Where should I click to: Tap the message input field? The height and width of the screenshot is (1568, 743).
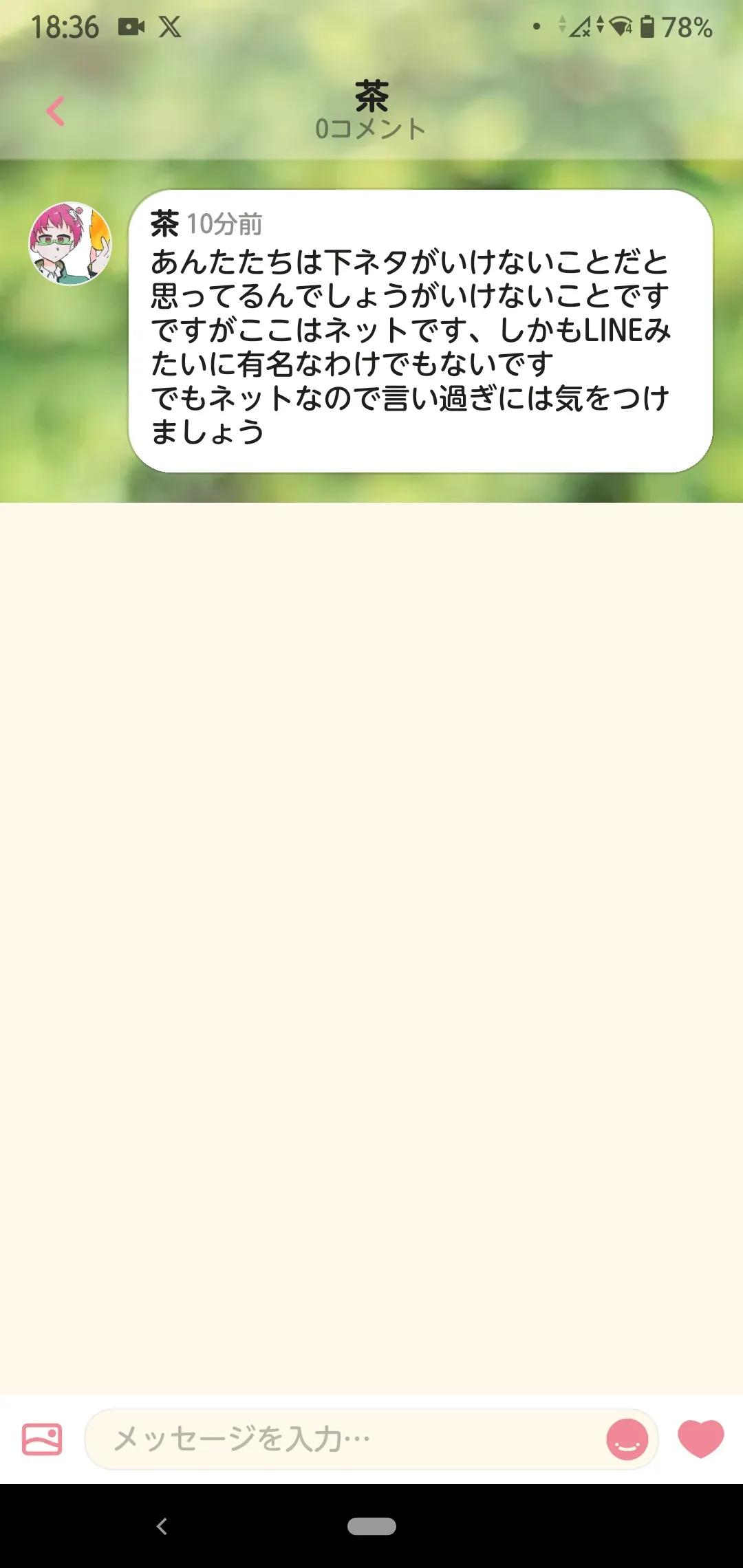click(344, 1439)
